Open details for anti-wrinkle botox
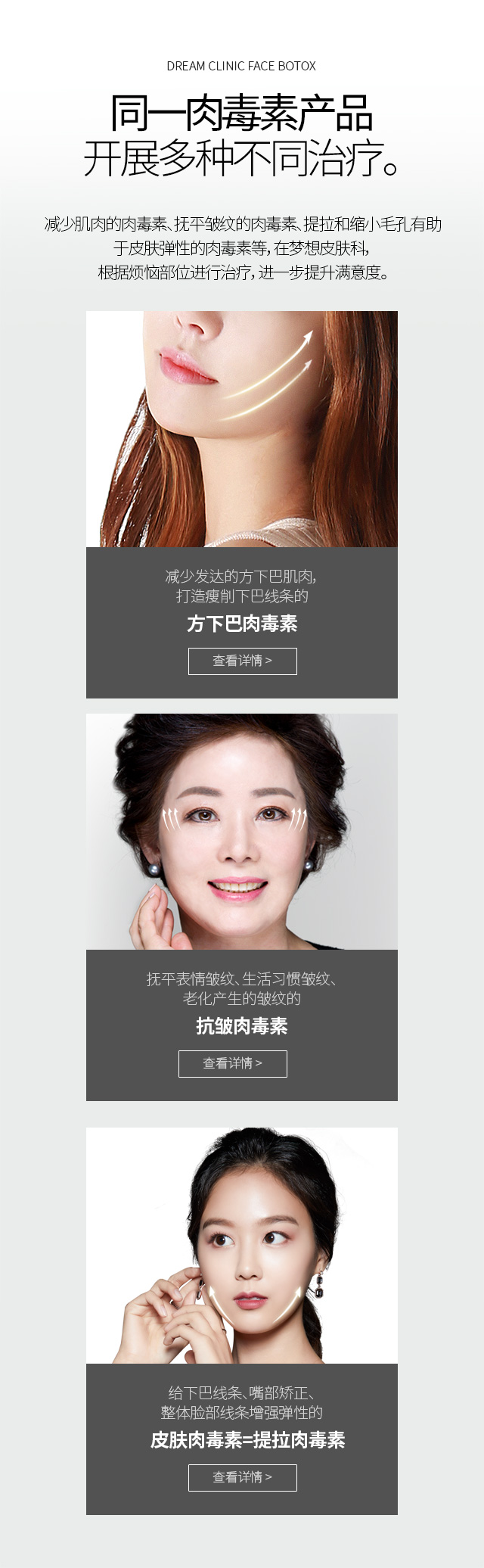484x1568 pixels. pyautogui.click(x=232, y=1063)
